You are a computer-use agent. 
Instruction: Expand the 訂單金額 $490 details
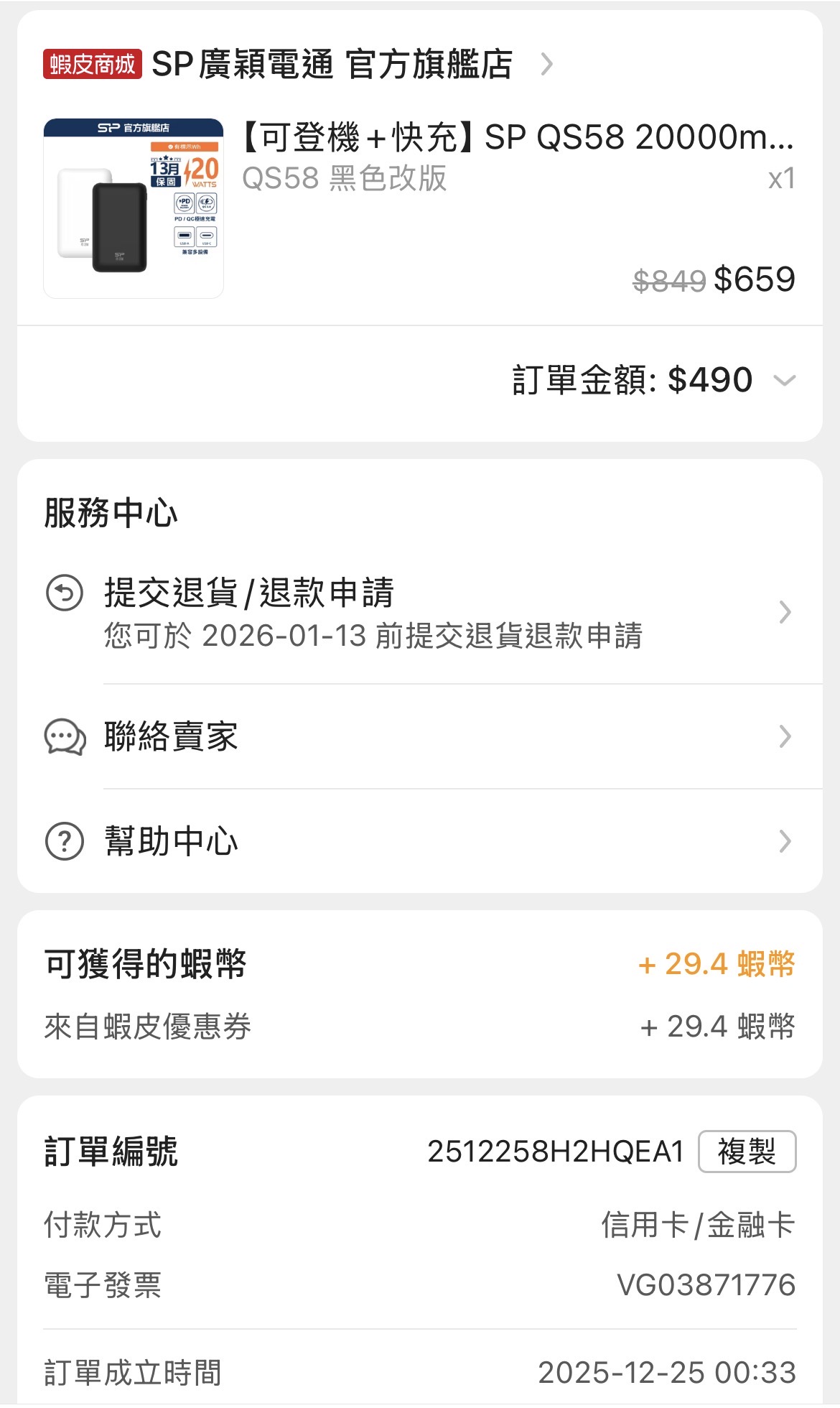(x=784, y=380)
